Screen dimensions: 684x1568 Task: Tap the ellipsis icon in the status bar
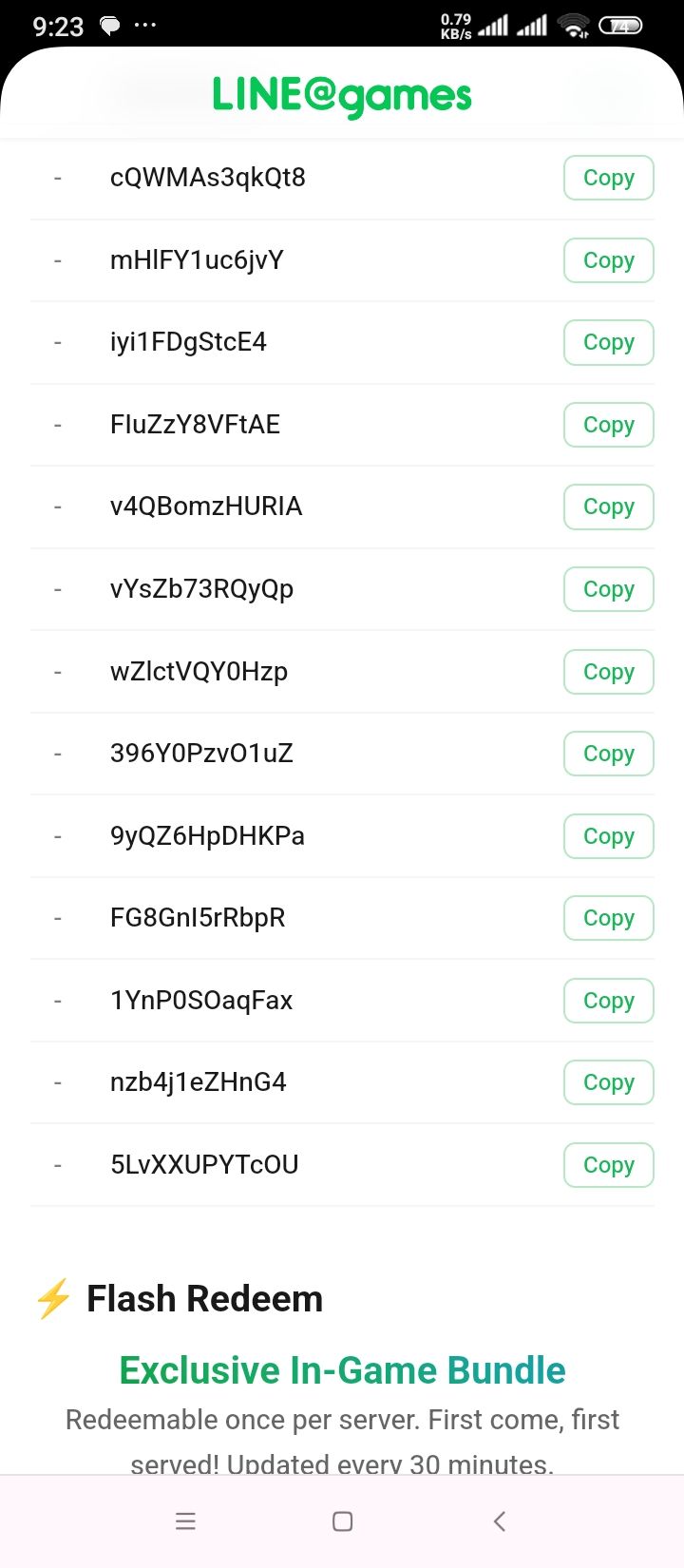144,26
